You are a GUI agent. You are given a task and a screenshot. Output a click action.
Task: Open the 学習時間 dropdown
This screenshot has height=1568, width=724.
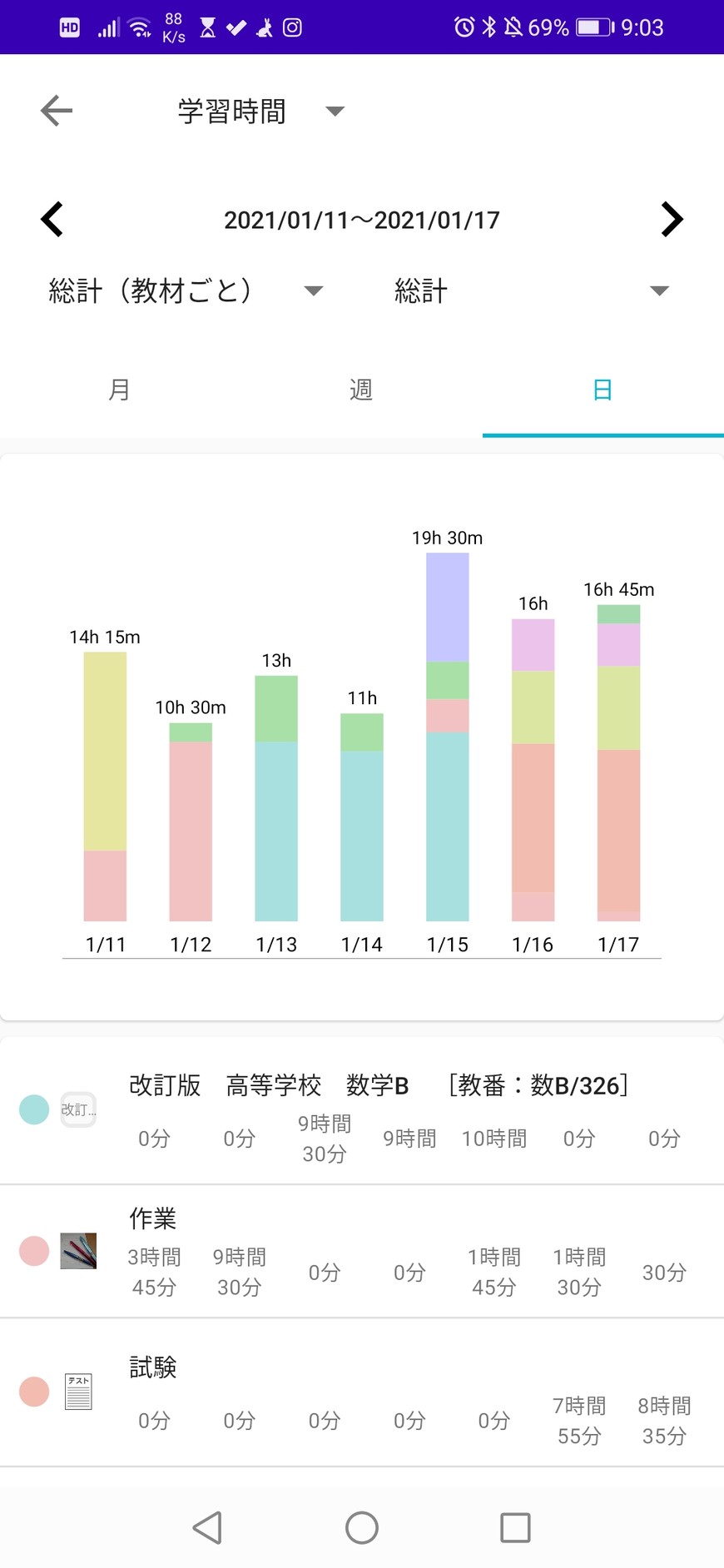coord(260,112)
